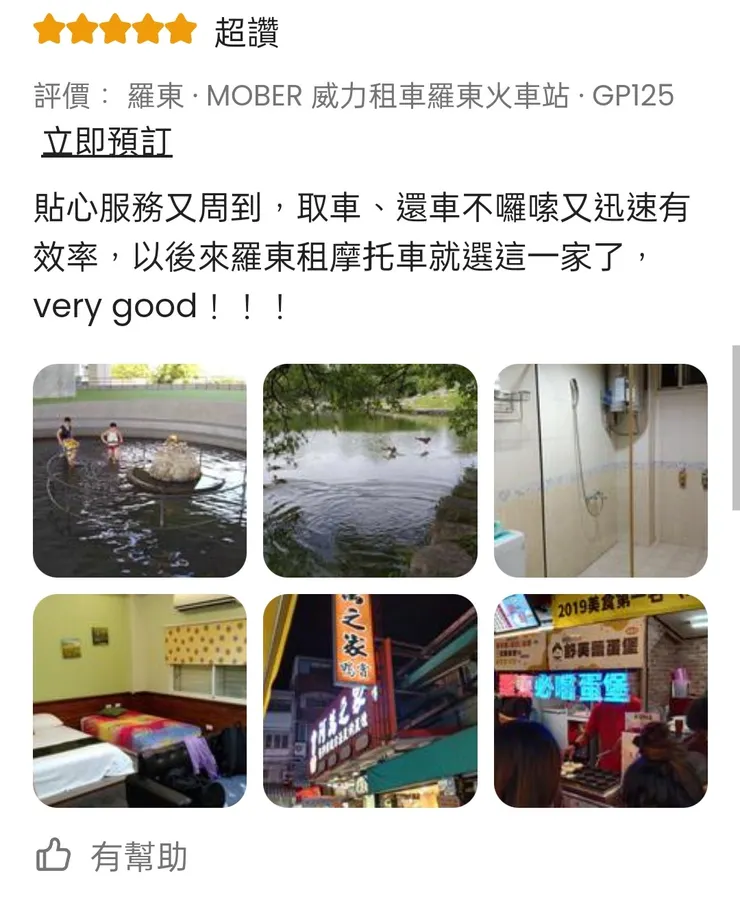The height and width of the screenshot is (901, 740).
Task: Open the 立即預訂 booking link
Action: (104, 142)
